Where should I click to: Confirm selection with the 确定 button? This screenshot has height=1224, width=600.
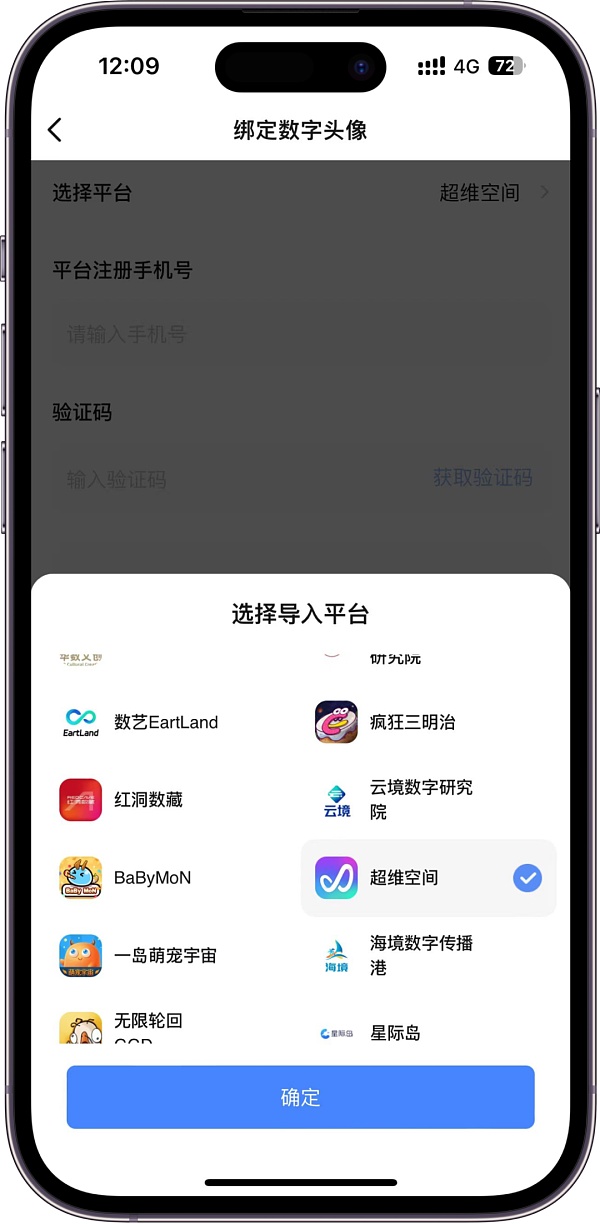pos(300,1097)
